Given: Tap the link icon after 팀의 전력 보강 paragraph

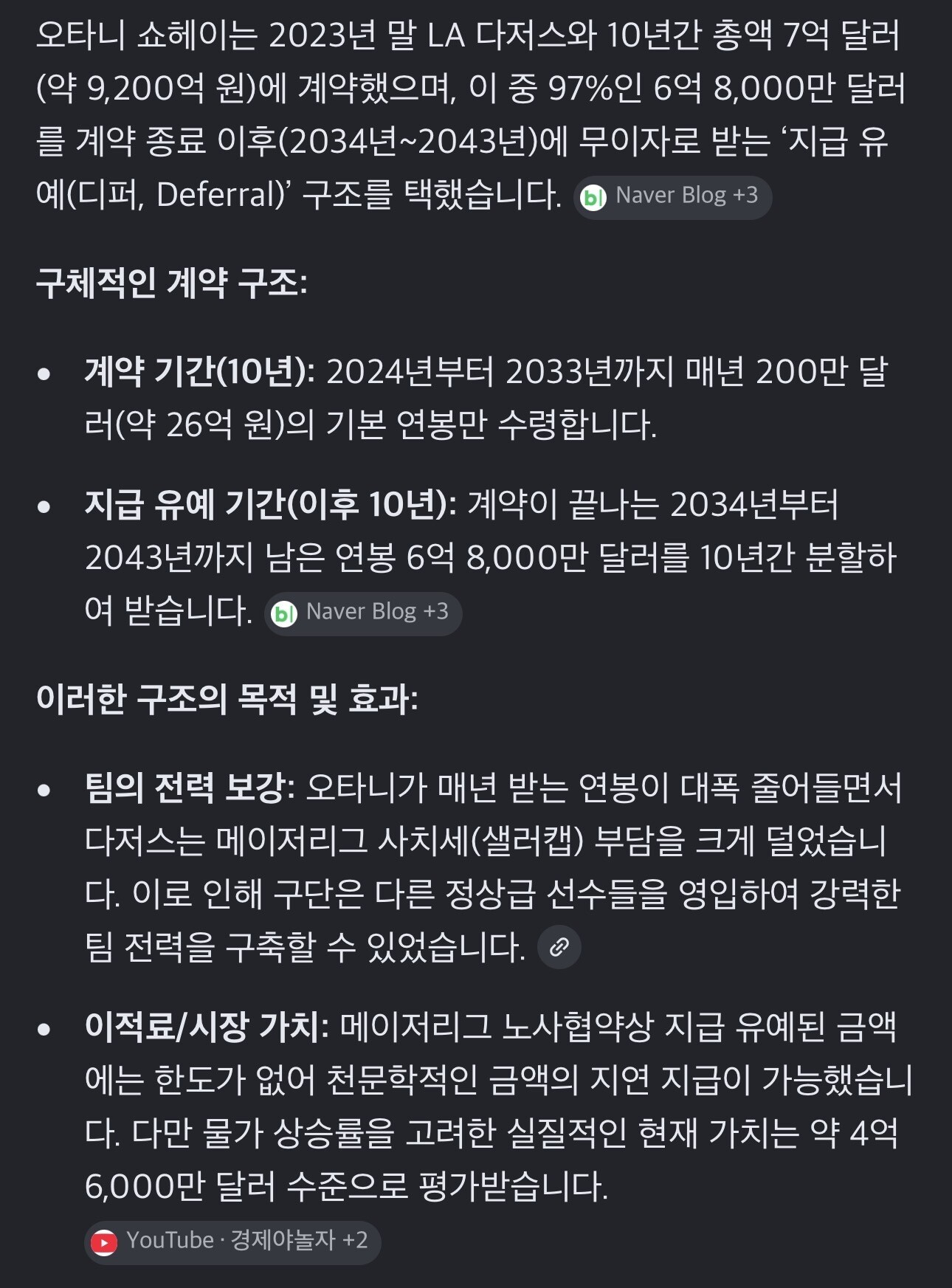Looking at the screenshot, I should (559, 947).
